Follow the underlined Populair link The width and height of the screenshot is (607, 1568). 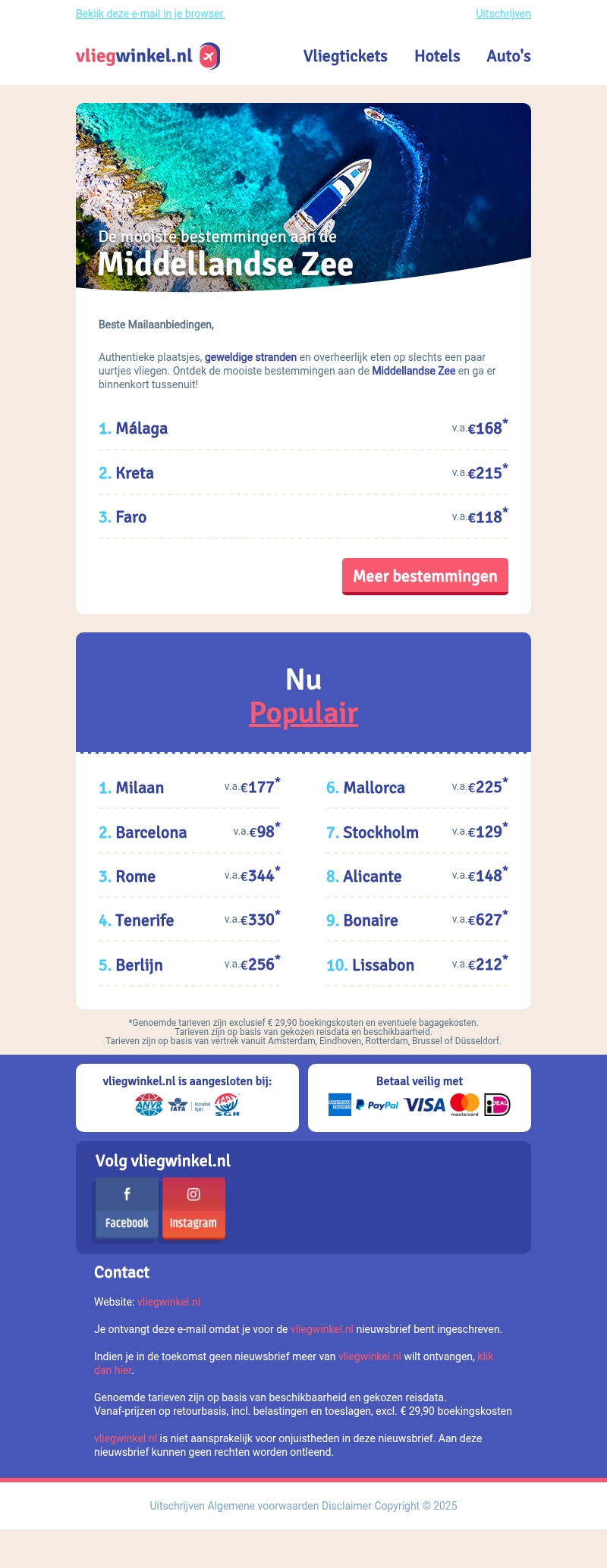[x=303, y=713]
